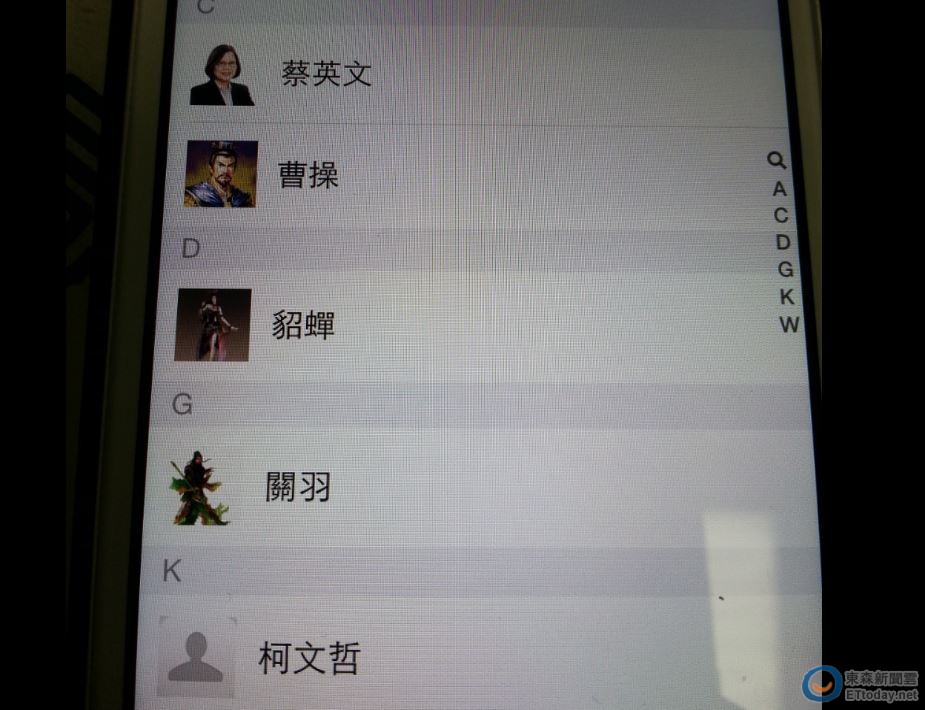Open the contact 蔡英文
The height and width of the screenshot is (710, 925).
[x=327, y=75]
